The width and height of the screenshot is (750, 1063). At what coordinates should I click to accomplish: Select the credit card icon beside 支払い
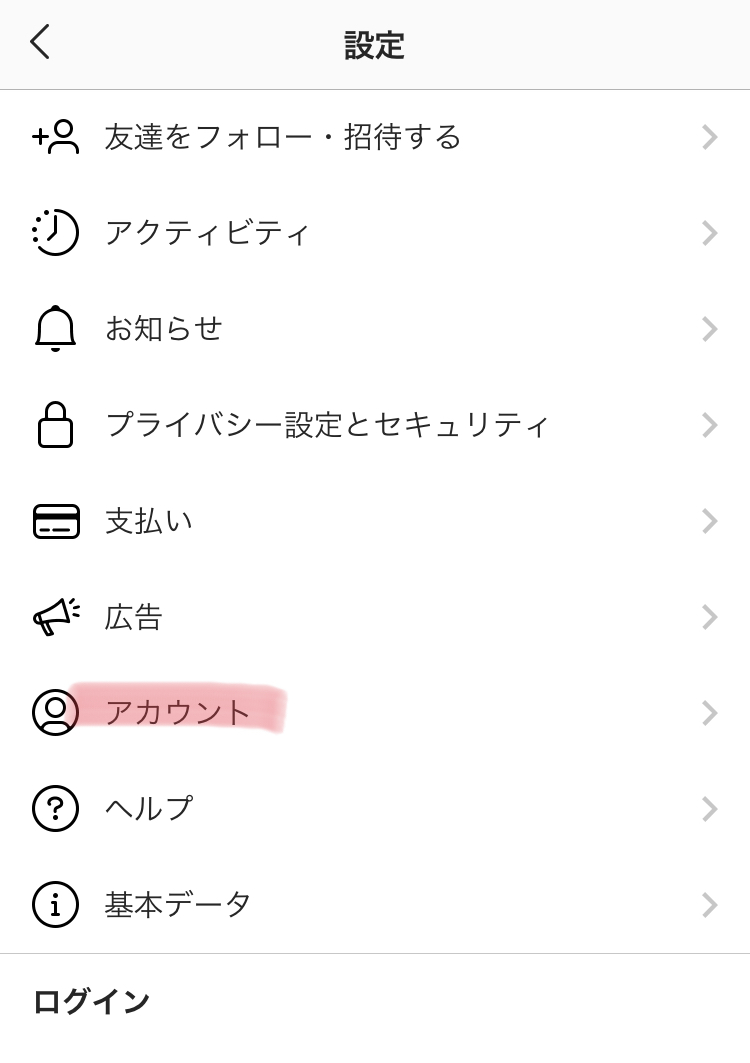[x=56, y=521]
